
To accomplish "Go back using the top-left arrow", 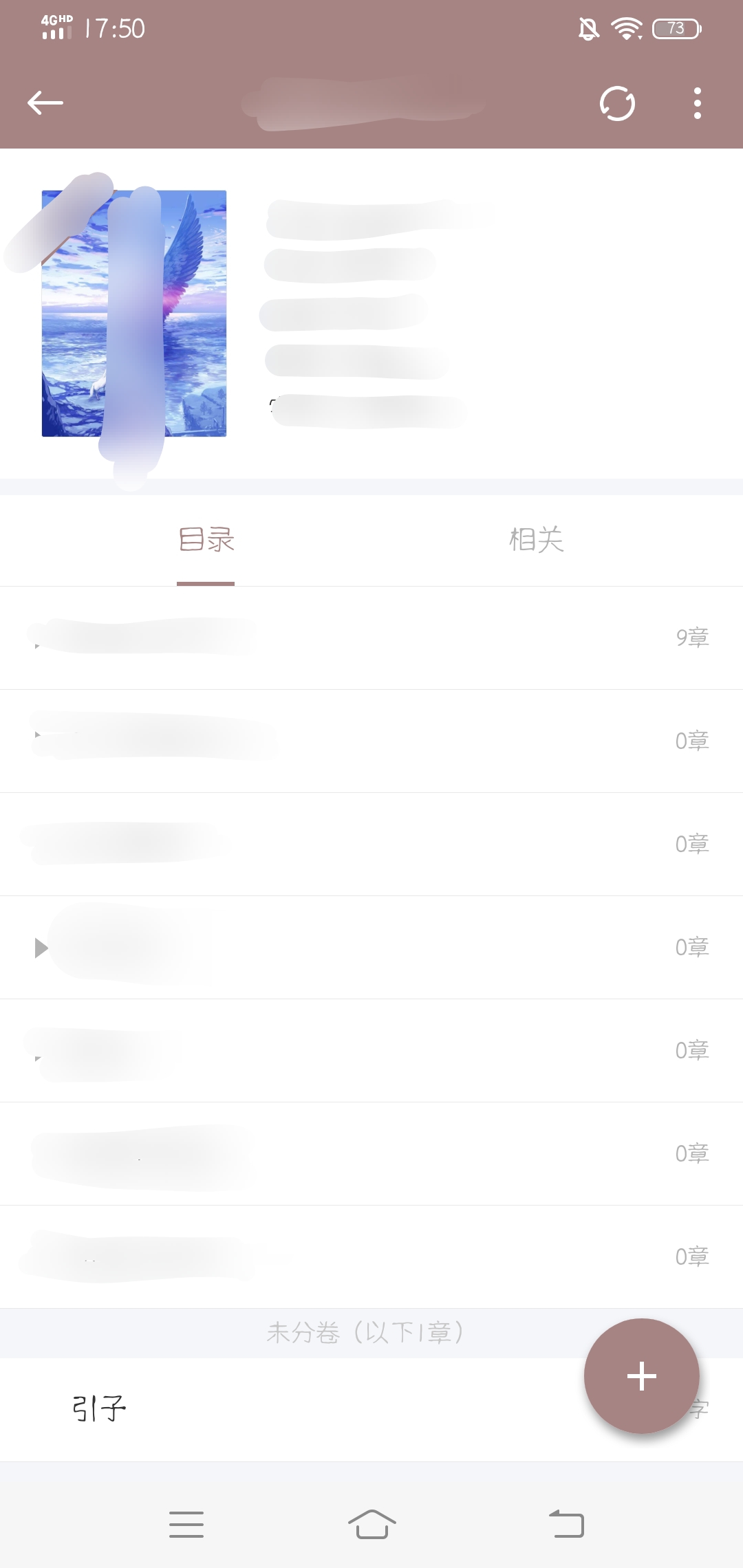I will (45, 103).
